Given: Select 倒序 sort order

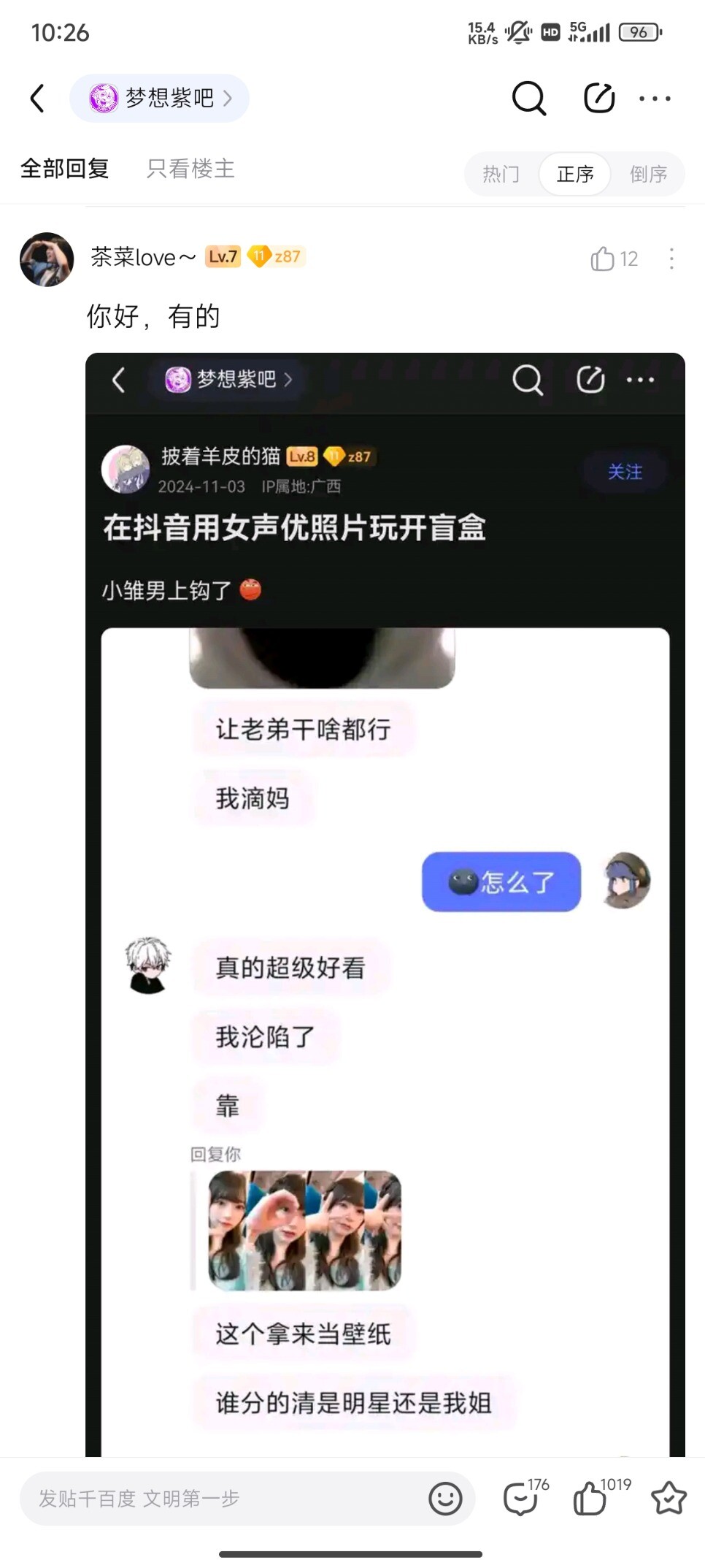Looking at the screenshot, I should 648,174.
